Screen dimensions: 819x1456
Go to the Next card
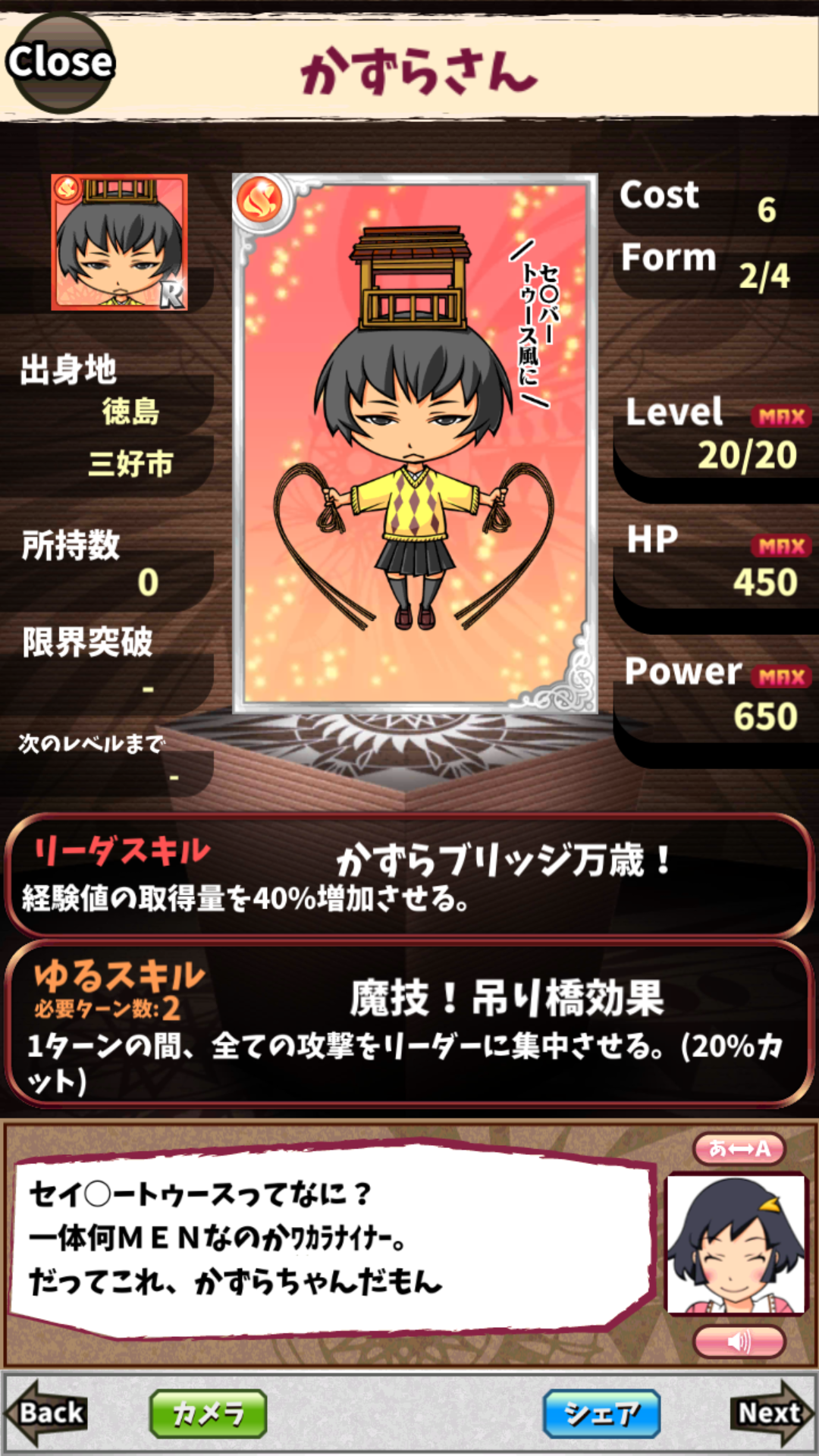(770, 1413)
